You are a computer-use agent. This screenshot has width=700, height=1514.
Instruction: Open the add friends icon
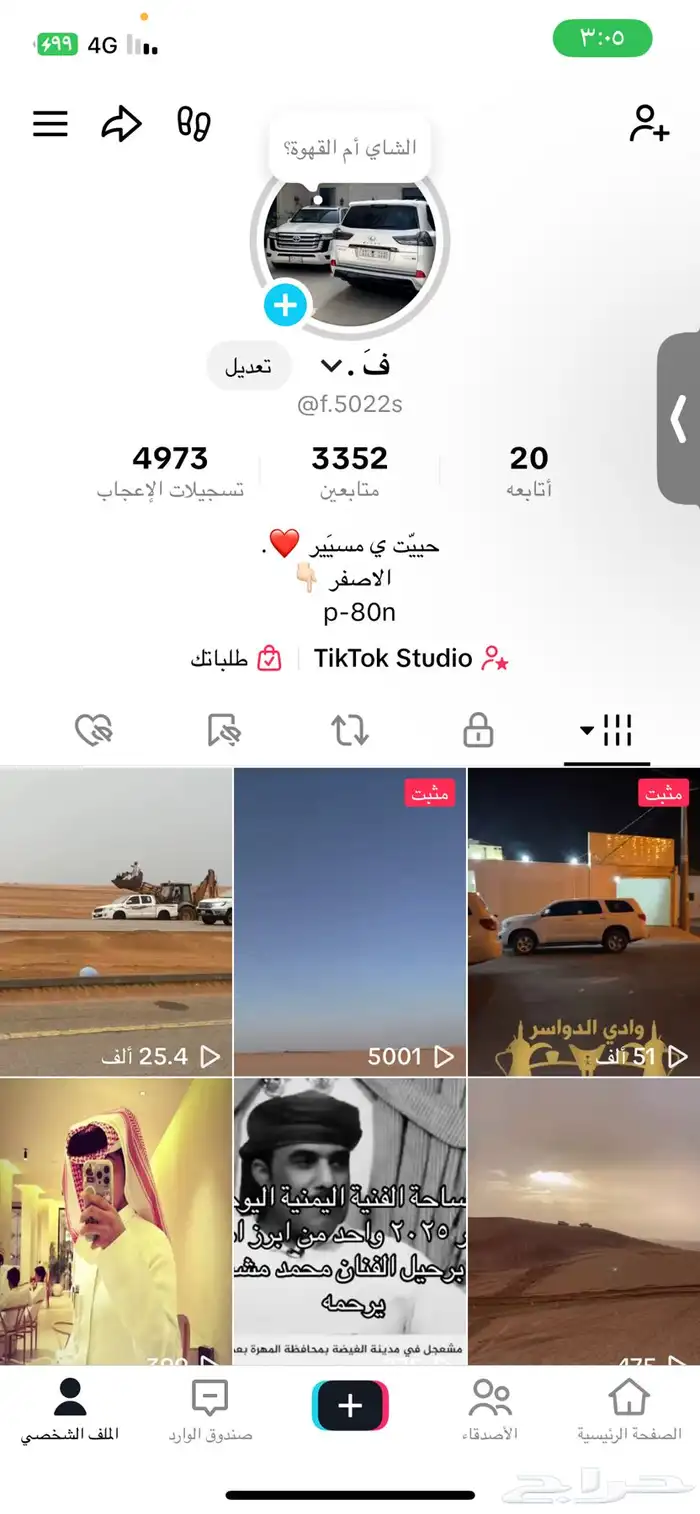pos(648,123)
